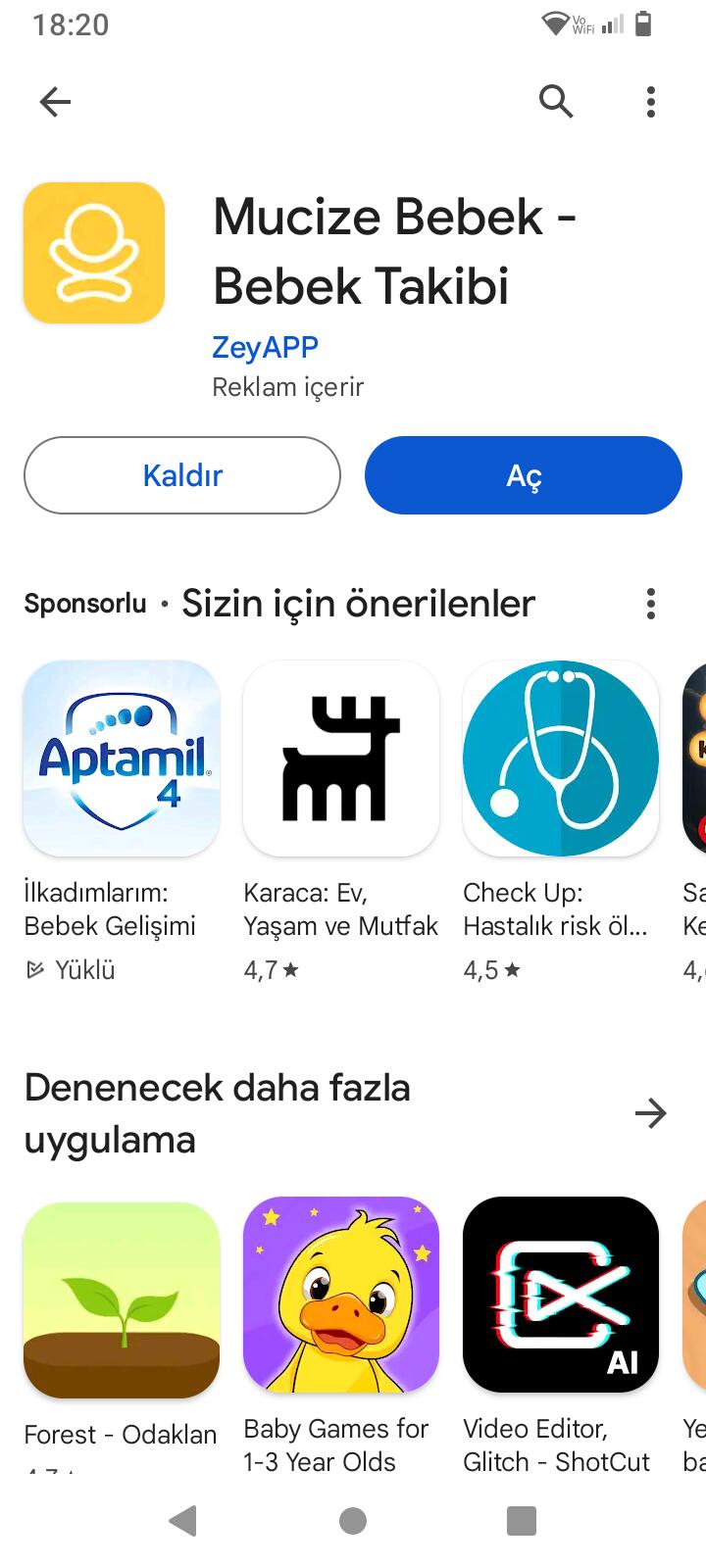Screen dimensions: 706x1568
Task: Open the ZeyAPP developer page
Action: pos(265,347)
